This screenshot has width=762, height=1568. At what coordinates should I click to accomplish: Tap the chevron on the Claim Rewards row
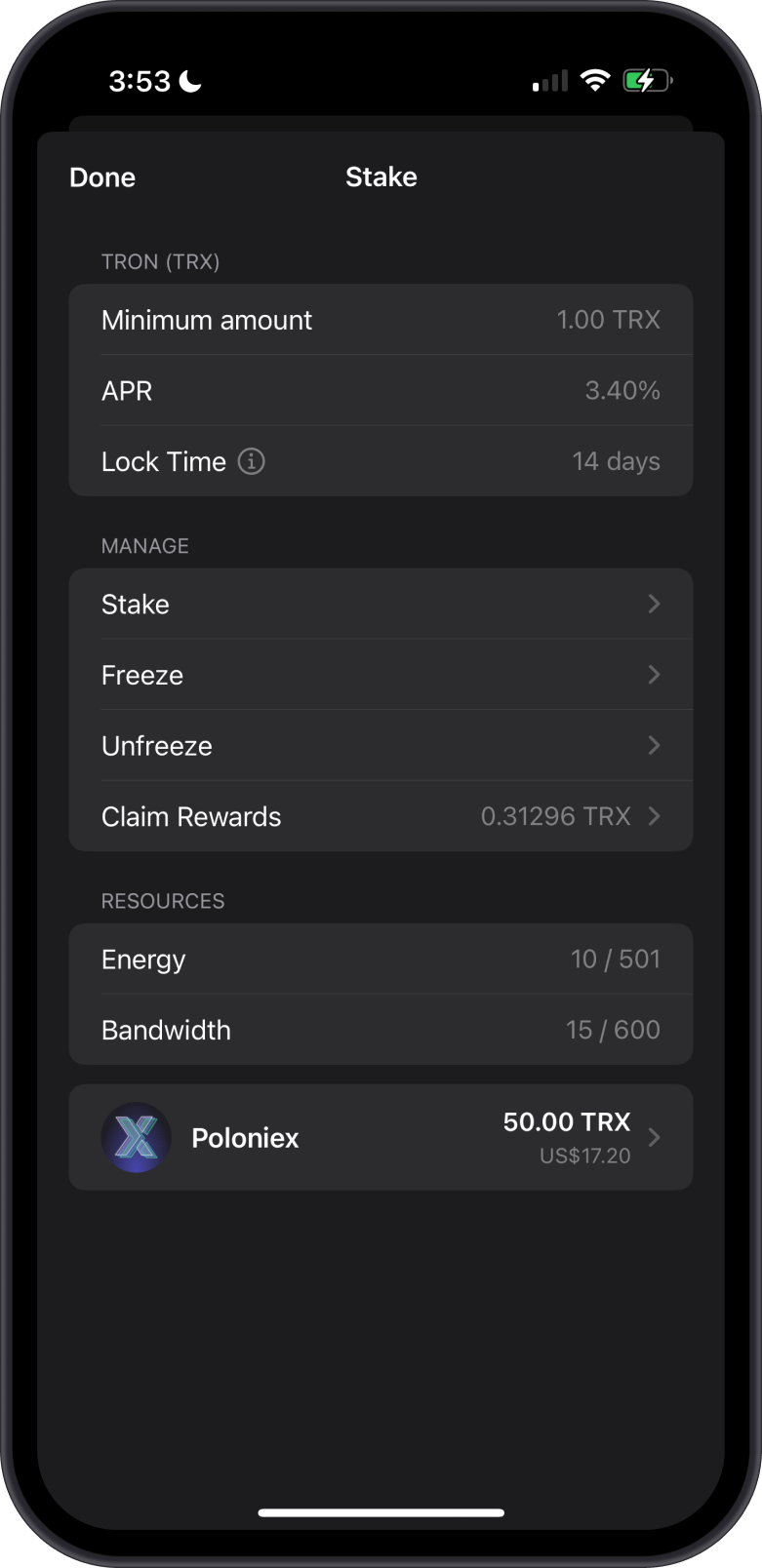click(654, 816)
